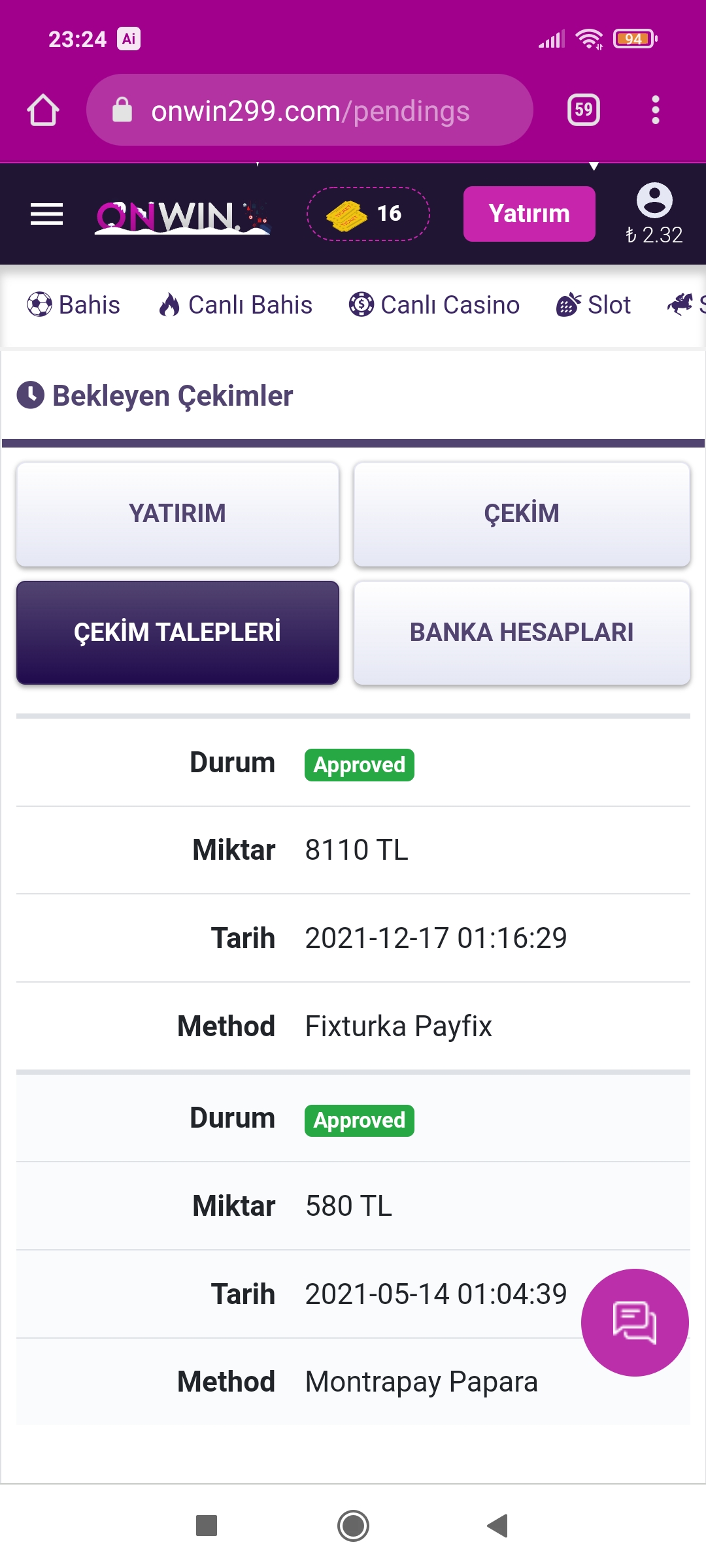Viewport: 706px width, 1568px height.
Task: Go to the Bahis section
Action: (x=74, y=305)
